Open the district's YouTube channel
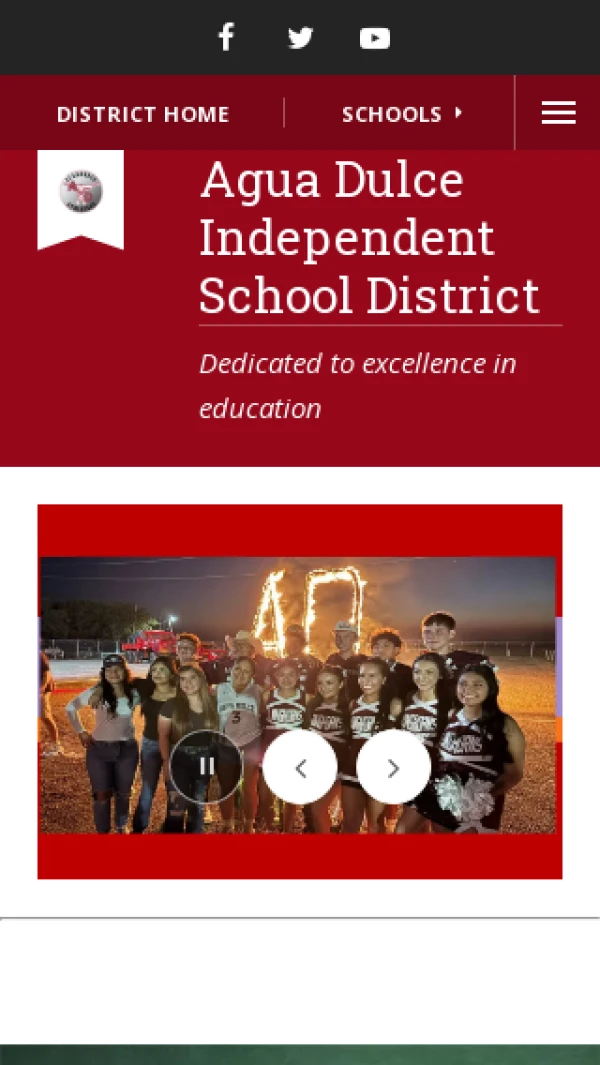The height and width of the screenshot is (1065, 600). (375, 38)
